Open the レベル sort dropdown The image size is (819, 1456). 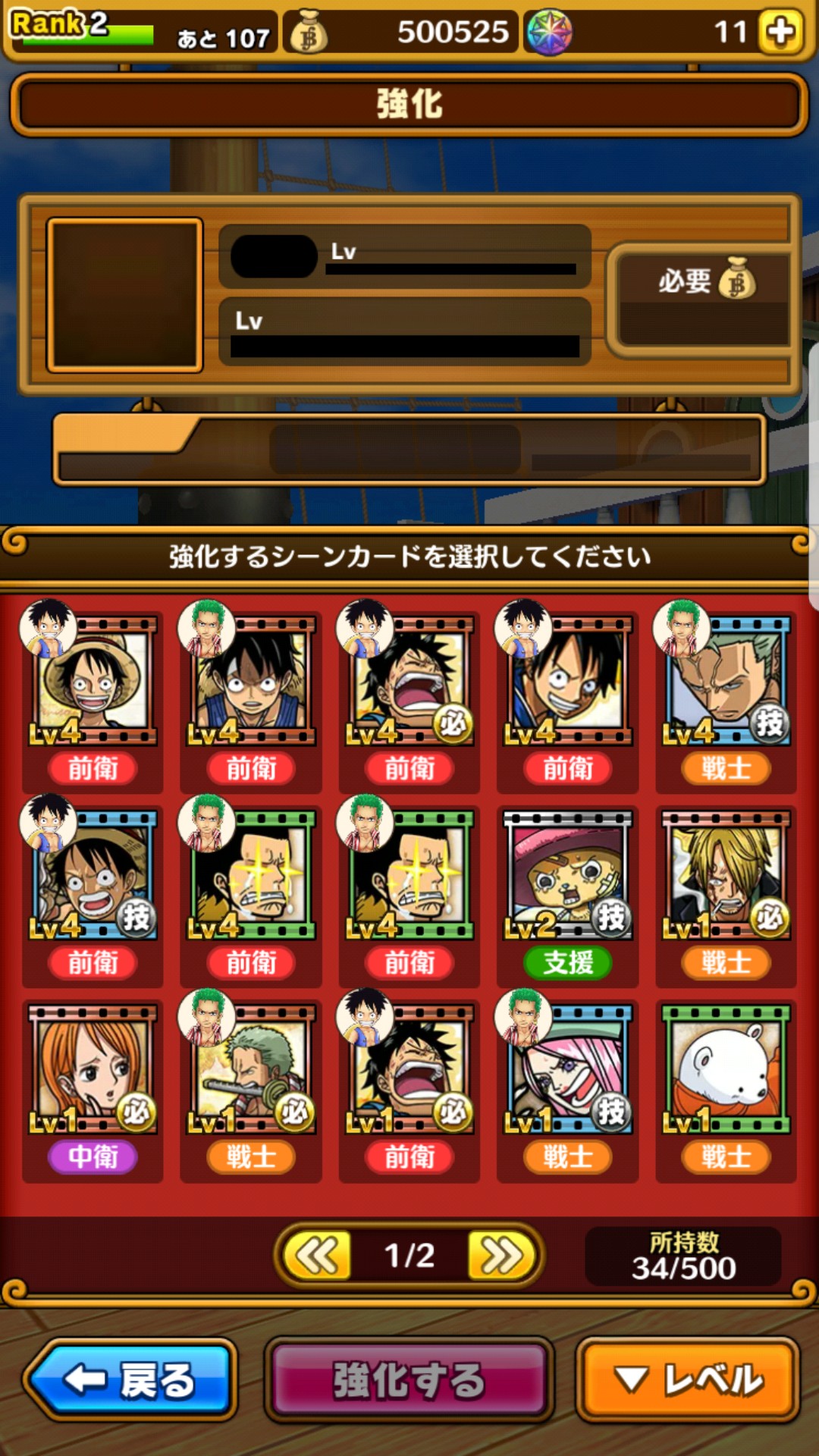[x=689, y=1379]
